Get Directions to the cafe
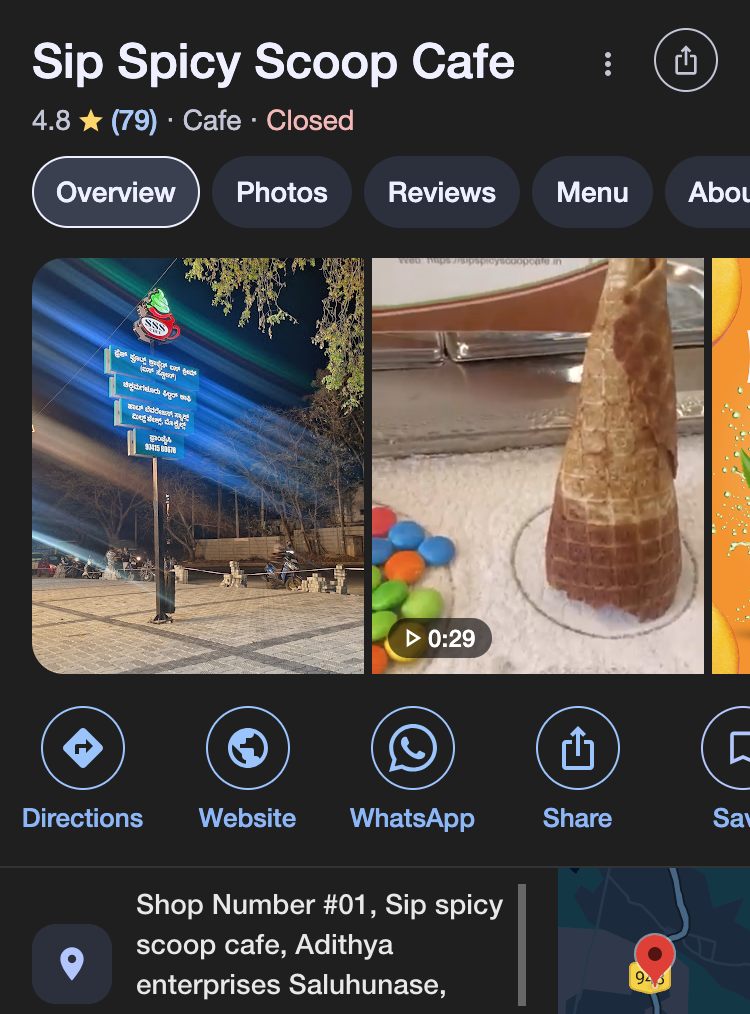 pos(83,768)
